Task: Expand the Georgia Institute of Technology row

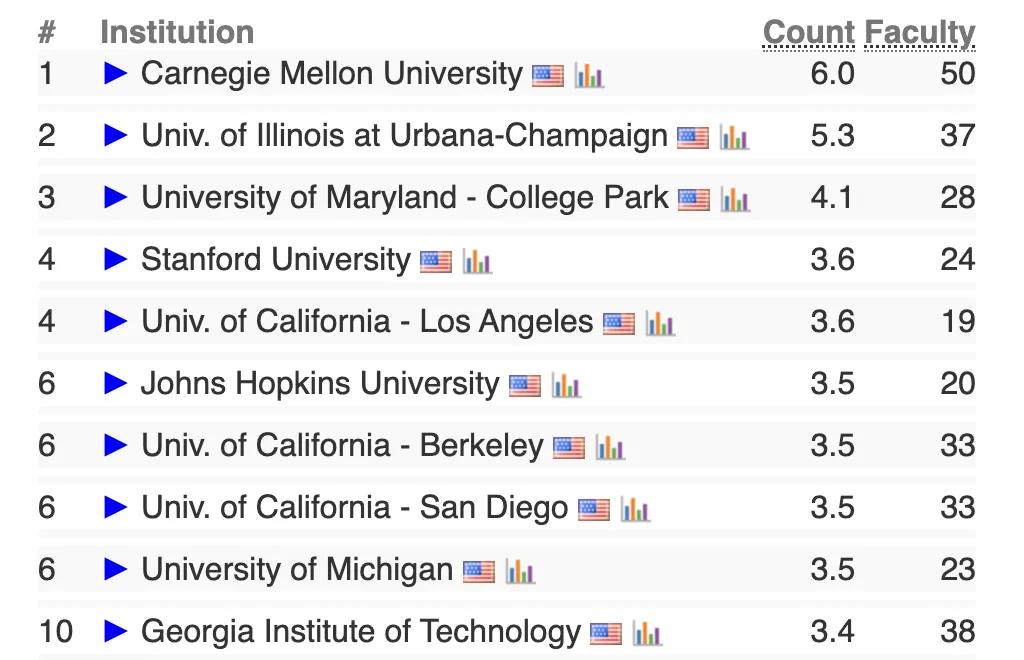Action: [116, 632]
